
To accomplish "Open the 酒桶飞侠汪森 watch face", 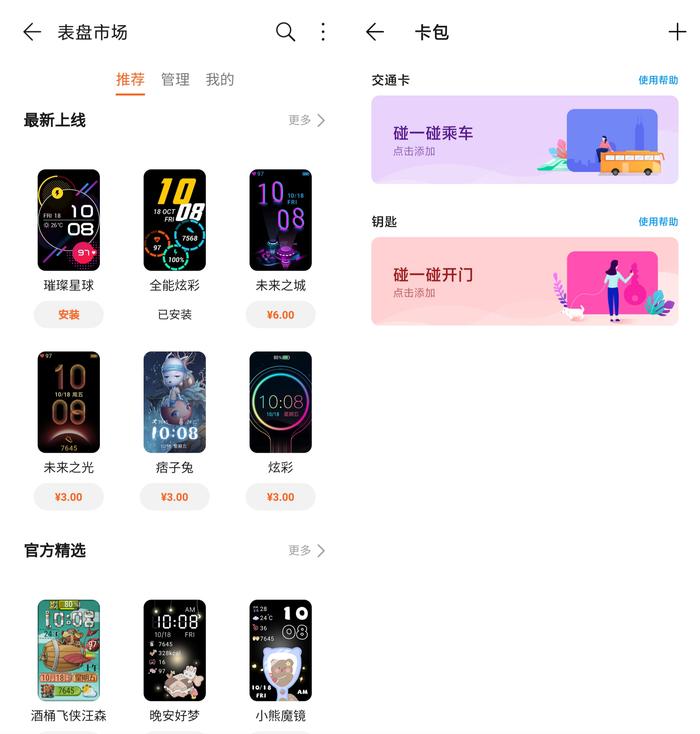I will click(x=69, y=650).
